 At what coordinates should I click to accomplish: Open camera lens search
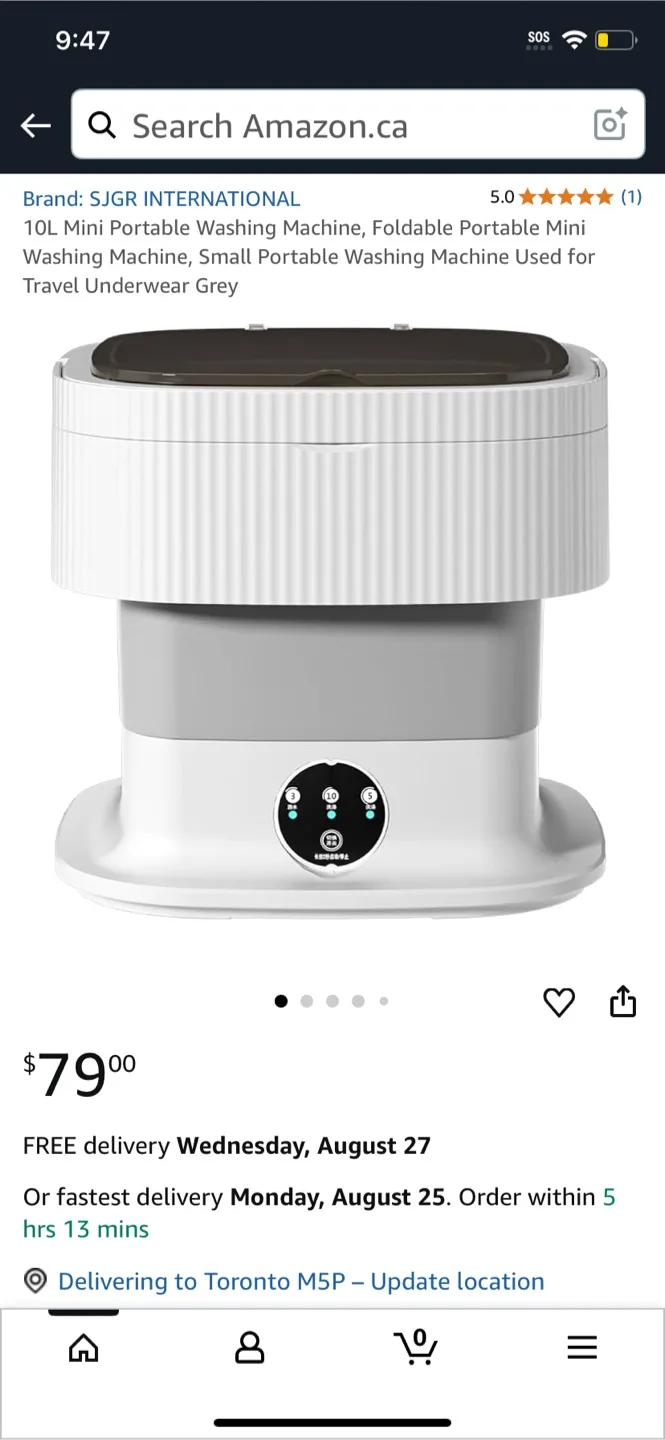[x=610, y=125]
